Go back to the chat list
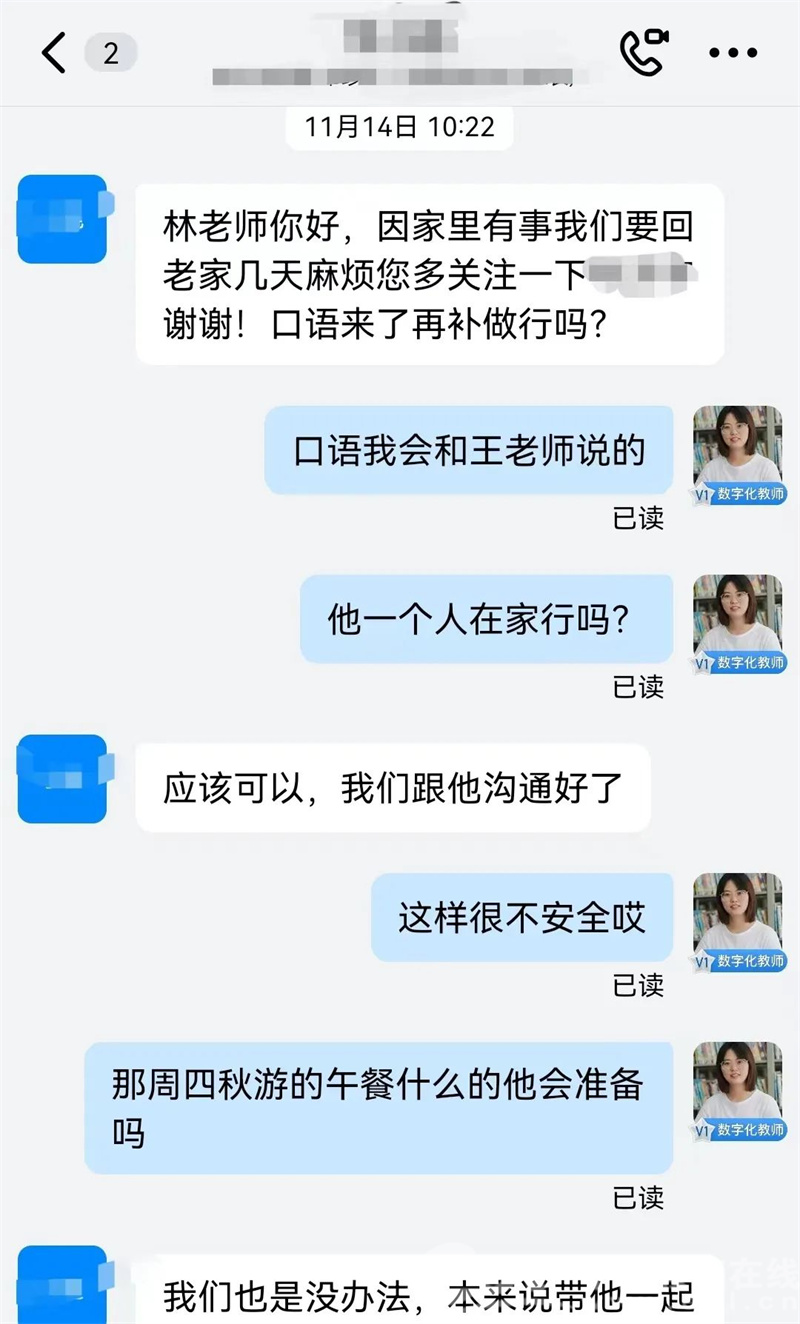The height and width of the screenshot is (1324, 800). pos(54,53)
